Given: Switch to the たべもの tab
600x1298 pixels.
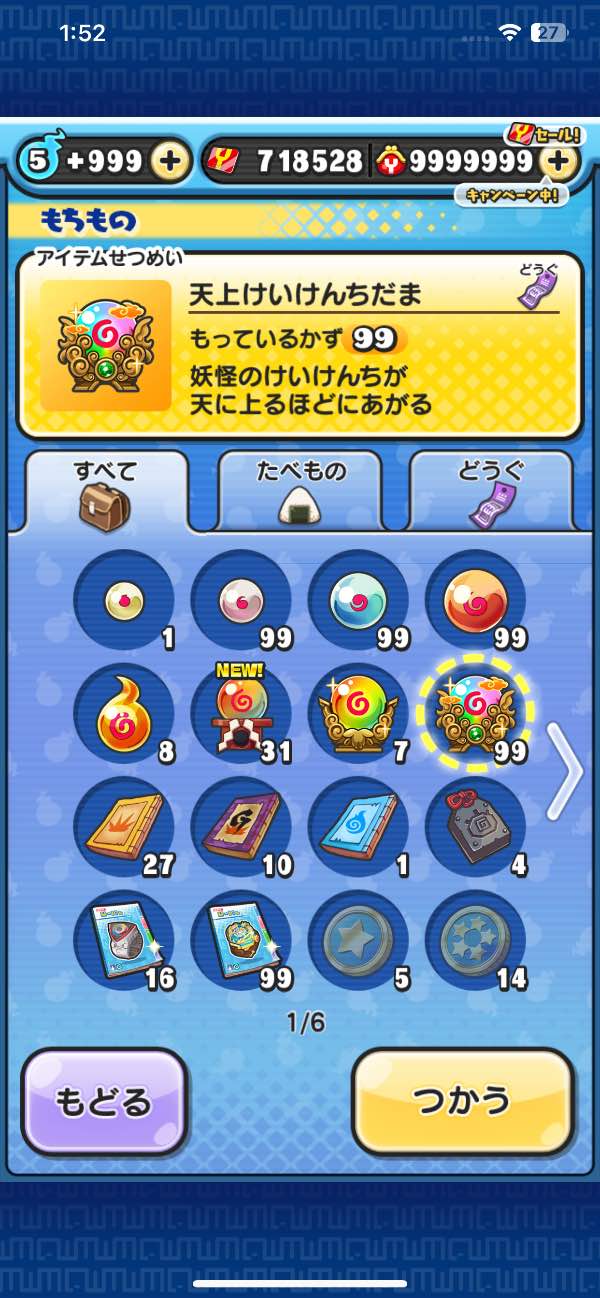Looking at the screenshot, I should pyautogui.click(x=299, y=489).
